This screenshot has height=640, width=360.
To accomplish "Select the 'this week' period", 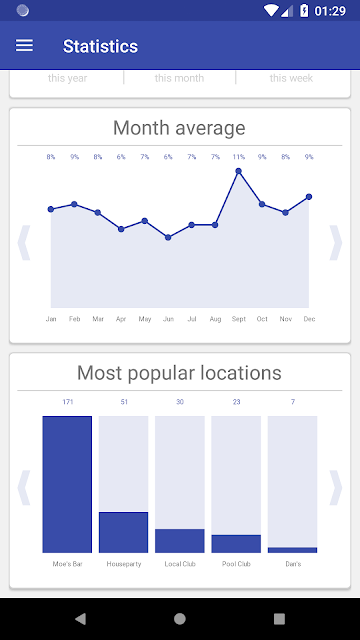I will tap(291, 78).
